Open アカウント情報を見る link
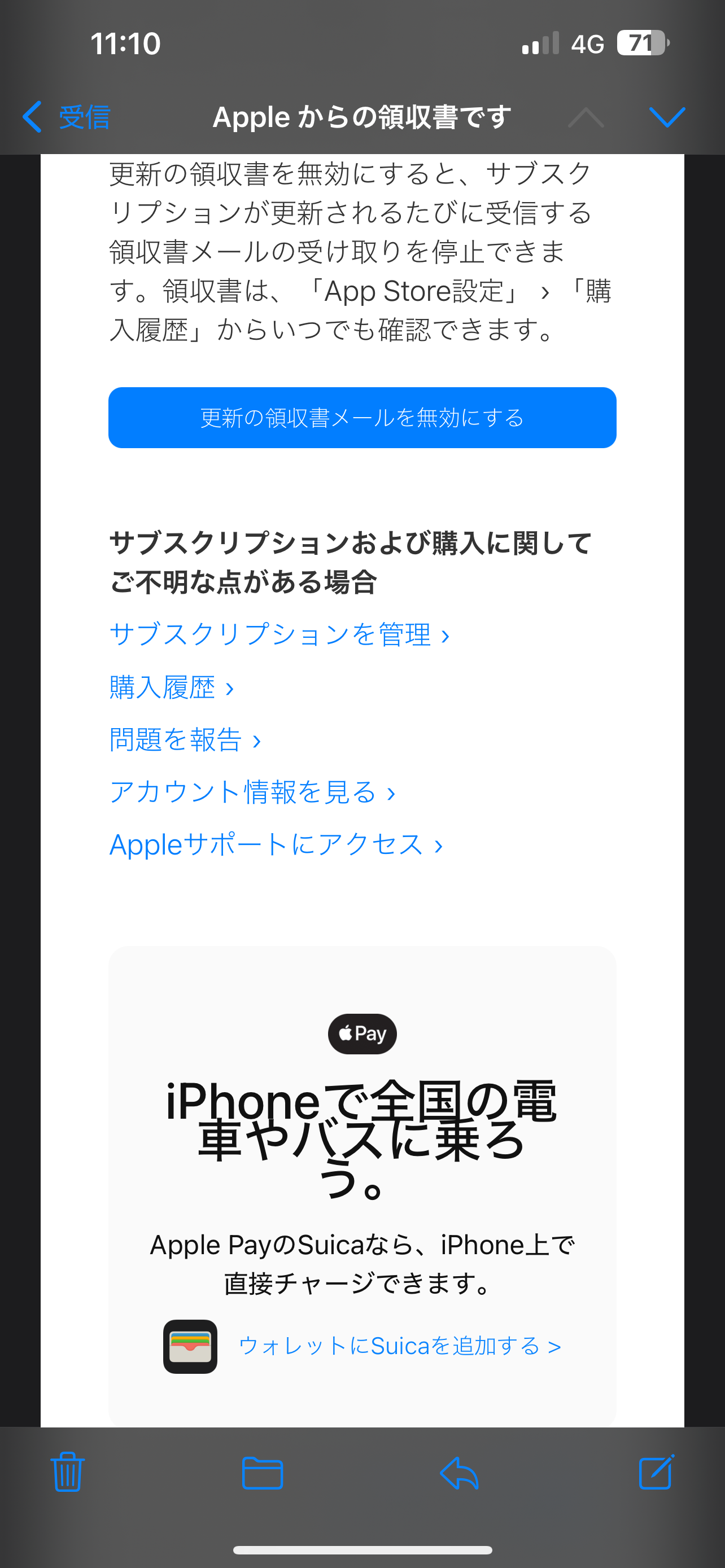The width and height of the screenshot is (725, 1568). (x=252, y=792)
